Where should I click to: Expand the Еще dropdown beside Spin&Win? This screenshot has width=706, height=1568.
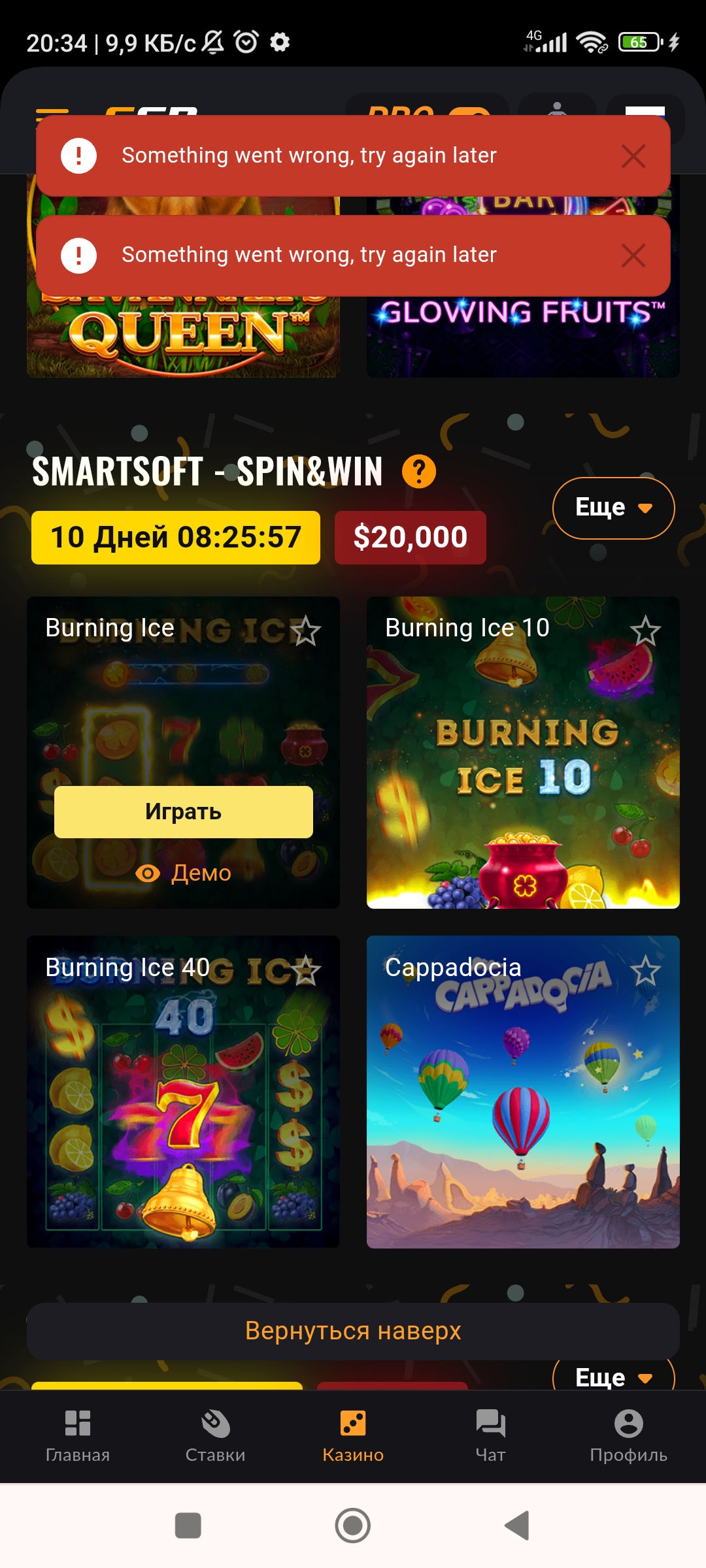(613, 508)
